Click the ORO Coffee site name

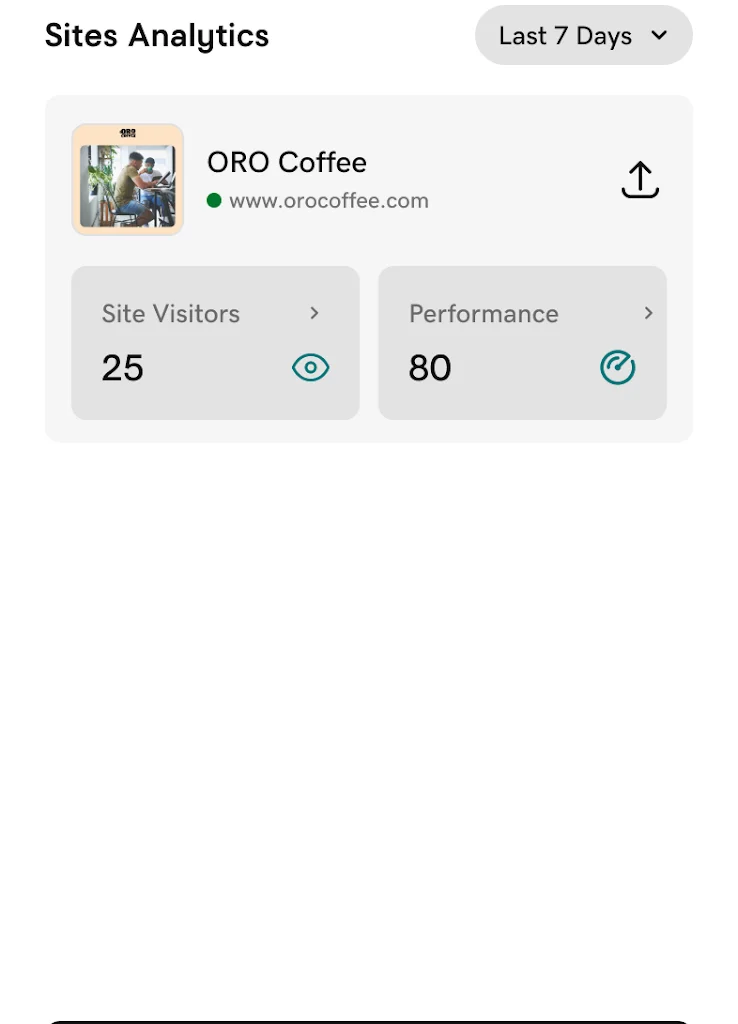point(287,162)
